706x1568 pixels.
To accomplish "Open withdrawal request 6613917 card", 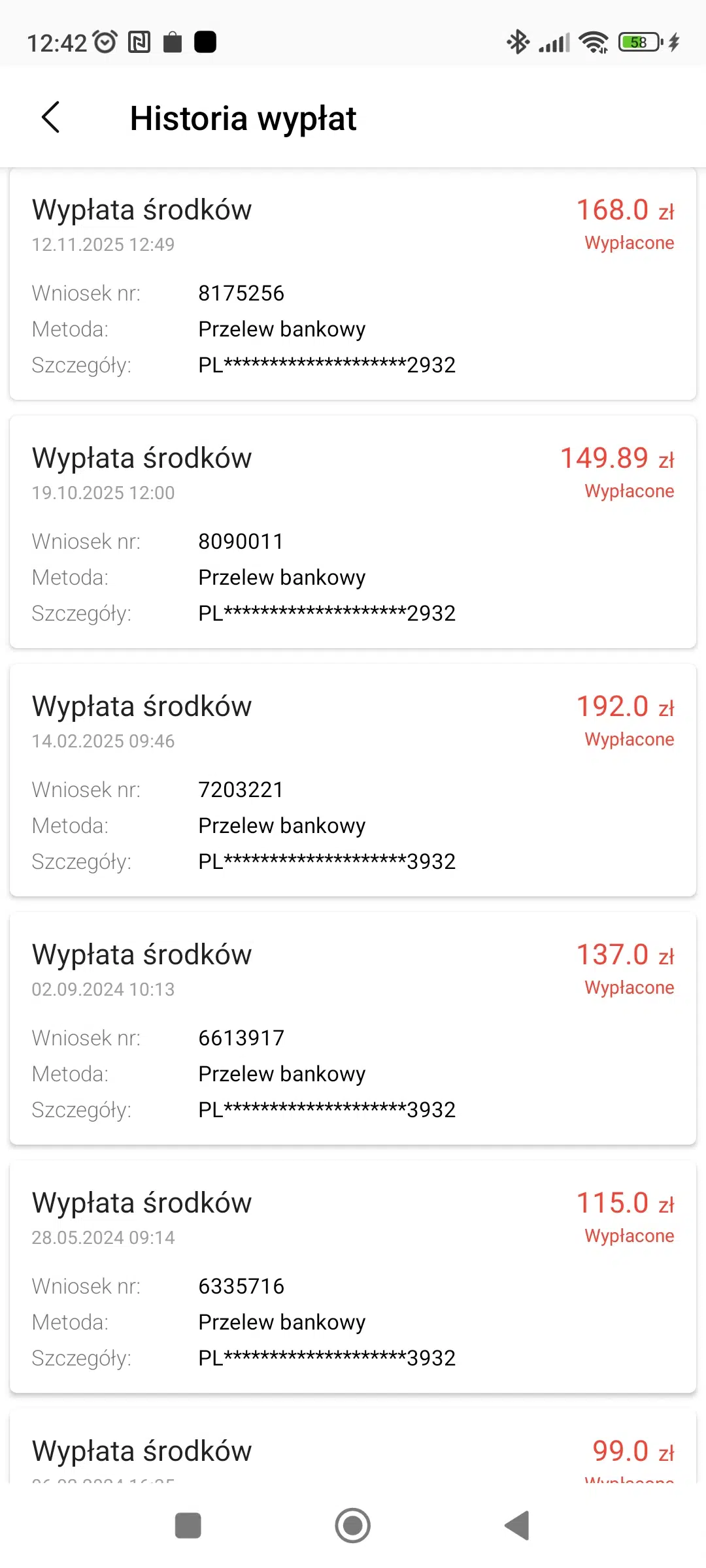I will [x=353, y=1029].
